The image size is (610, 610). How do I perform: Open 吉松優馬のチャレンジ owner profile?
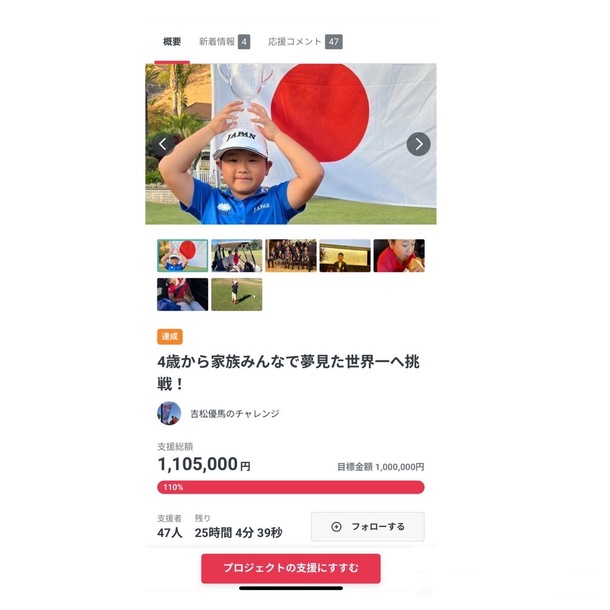point(234,413)
